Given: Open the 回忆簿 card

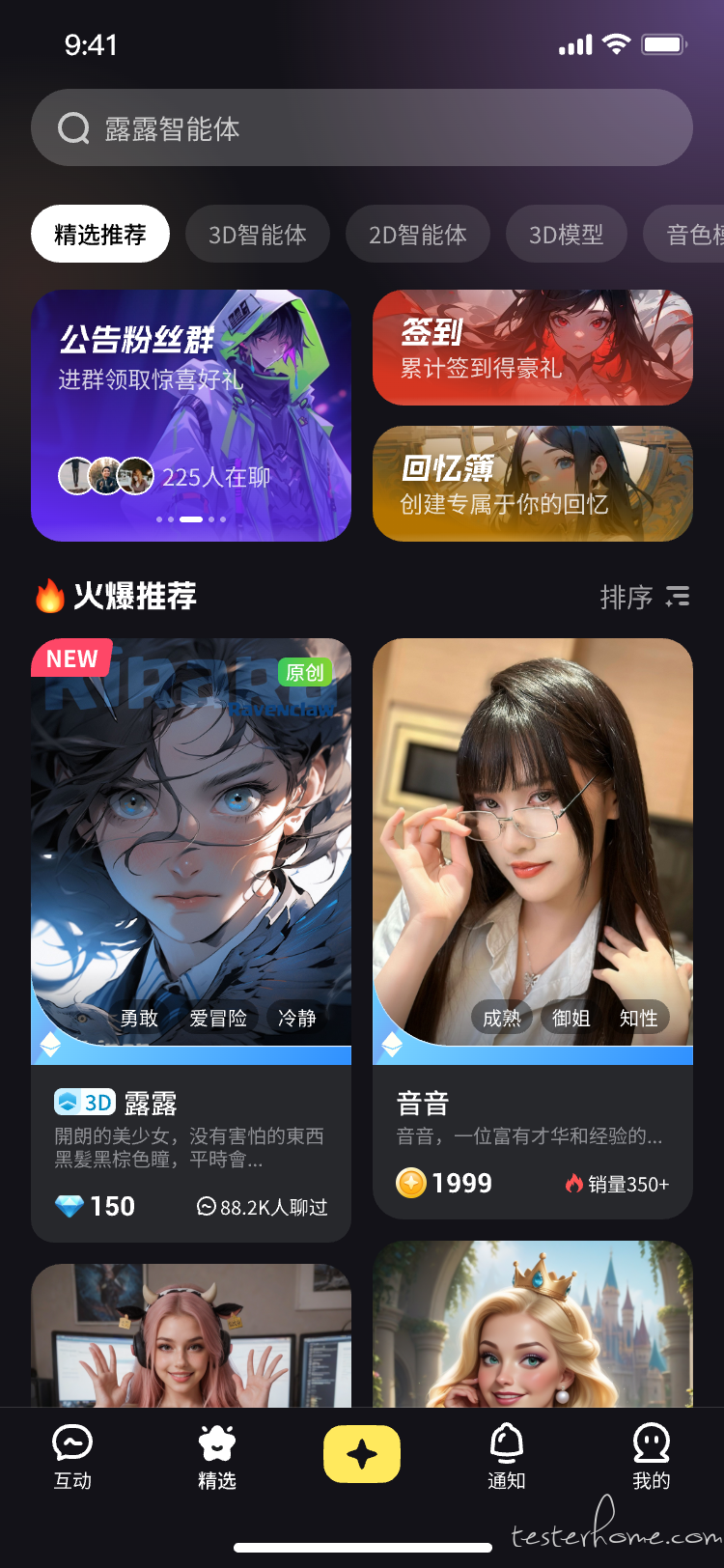Looking at the screenshot, I should point(533,483).
